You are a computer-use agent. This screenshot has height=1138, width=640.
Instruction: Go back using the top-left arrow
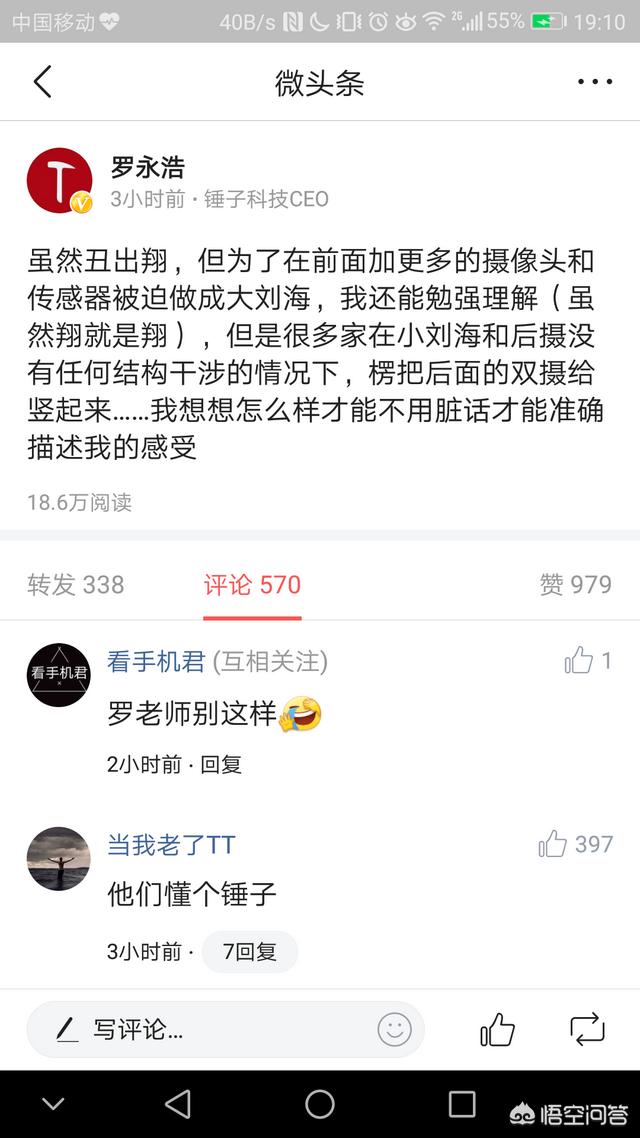point(42,82)
